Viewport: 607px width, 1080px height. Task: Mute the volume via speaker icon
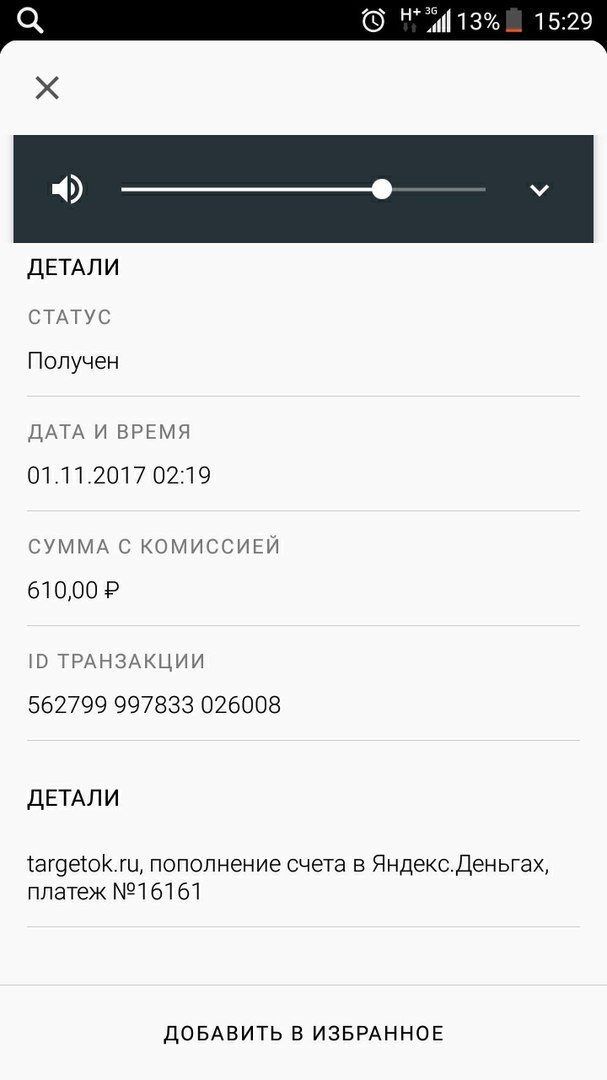click(x=67, y=189)
